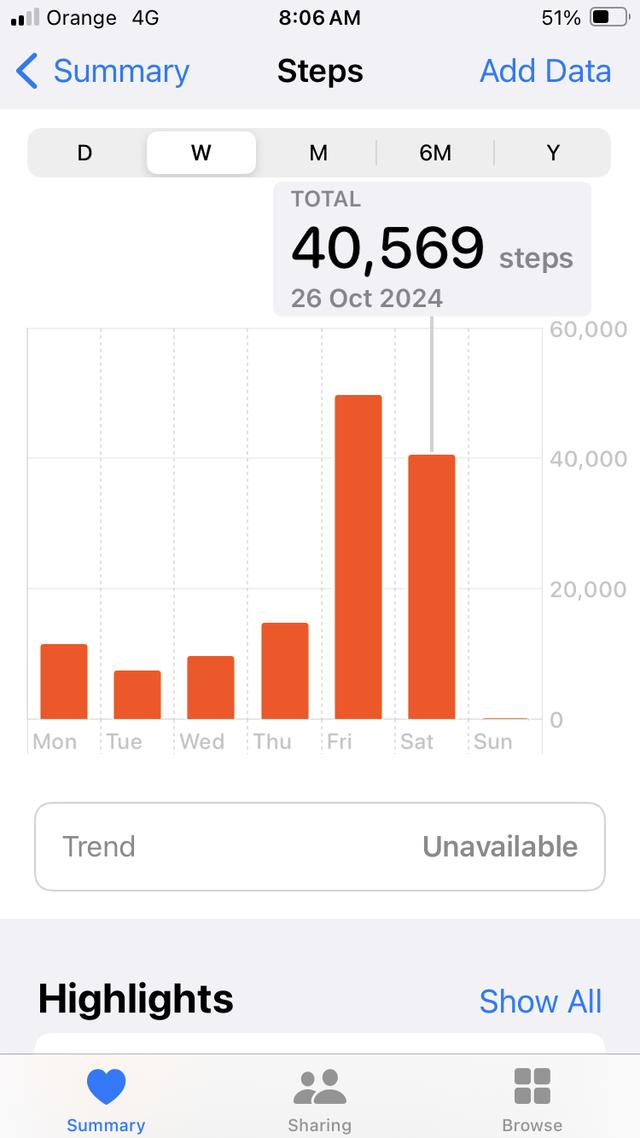The width and height of the screenshot is (640, 1138).
Task: Tap Add Data
Action: (545, 71)
